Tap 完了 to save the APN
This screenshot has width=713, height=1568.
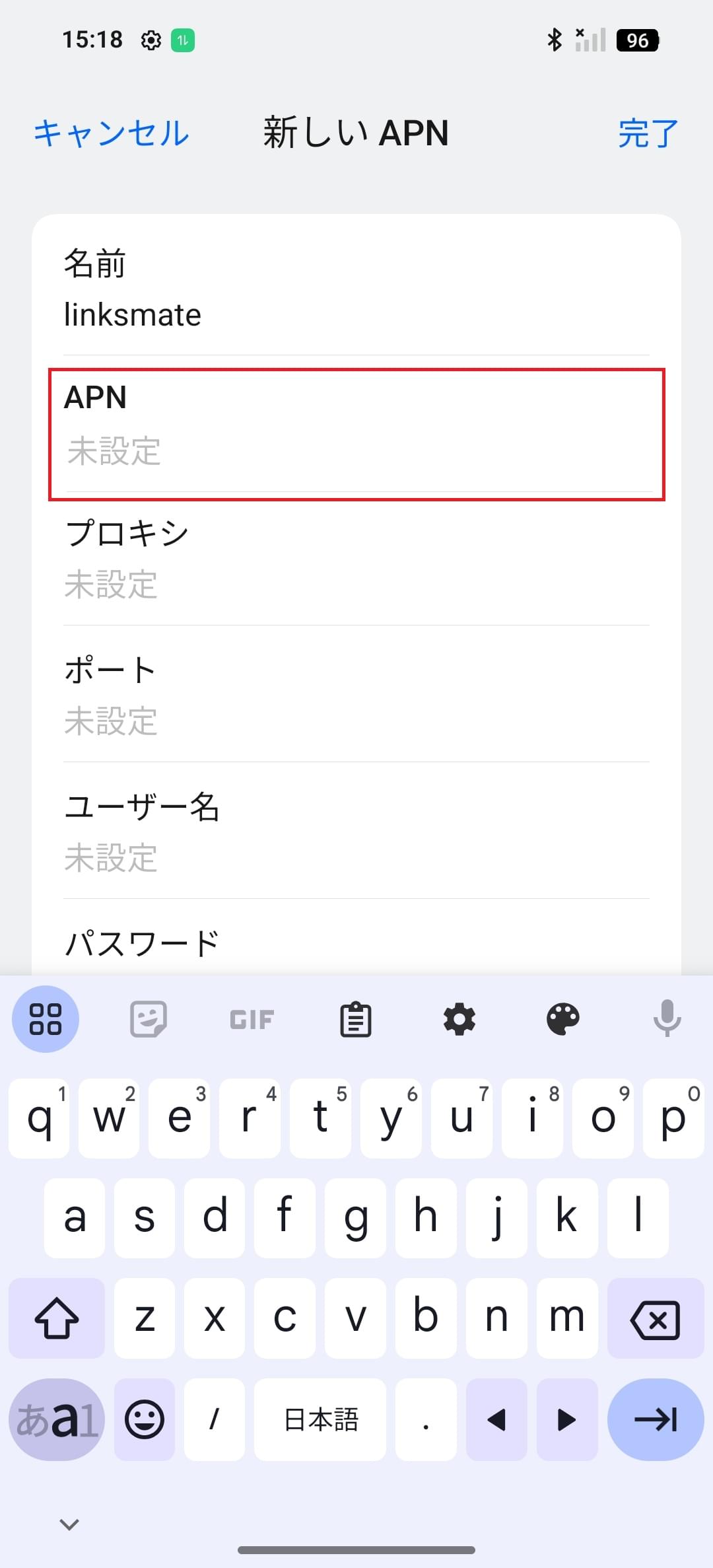click(x=648, y=133)
